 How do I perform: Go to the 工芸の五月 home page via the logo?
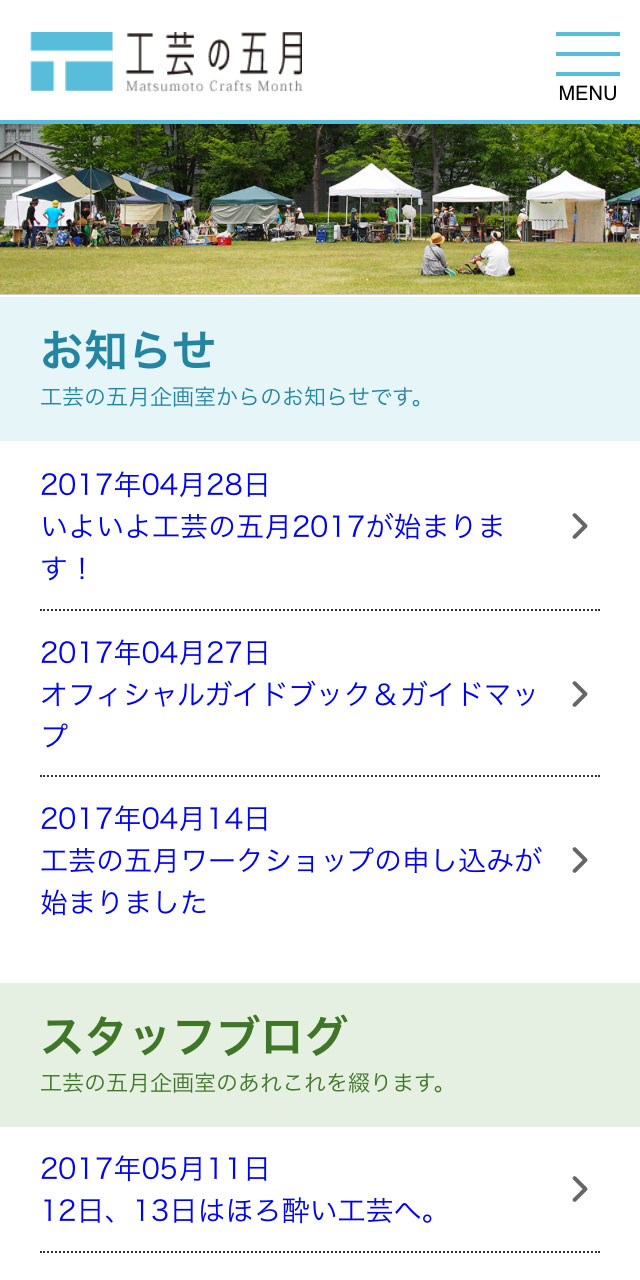coord(167,61)
